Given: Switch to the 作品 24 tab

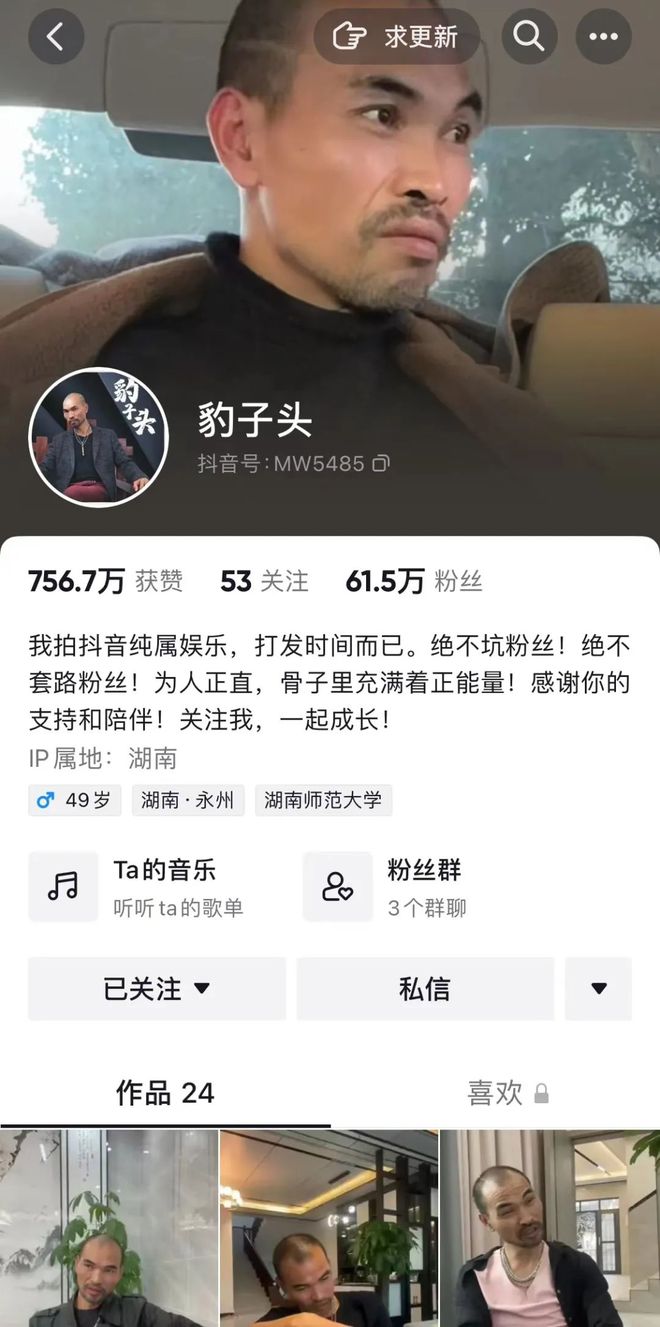Looking at the screenshot, I should (165, 1093).
